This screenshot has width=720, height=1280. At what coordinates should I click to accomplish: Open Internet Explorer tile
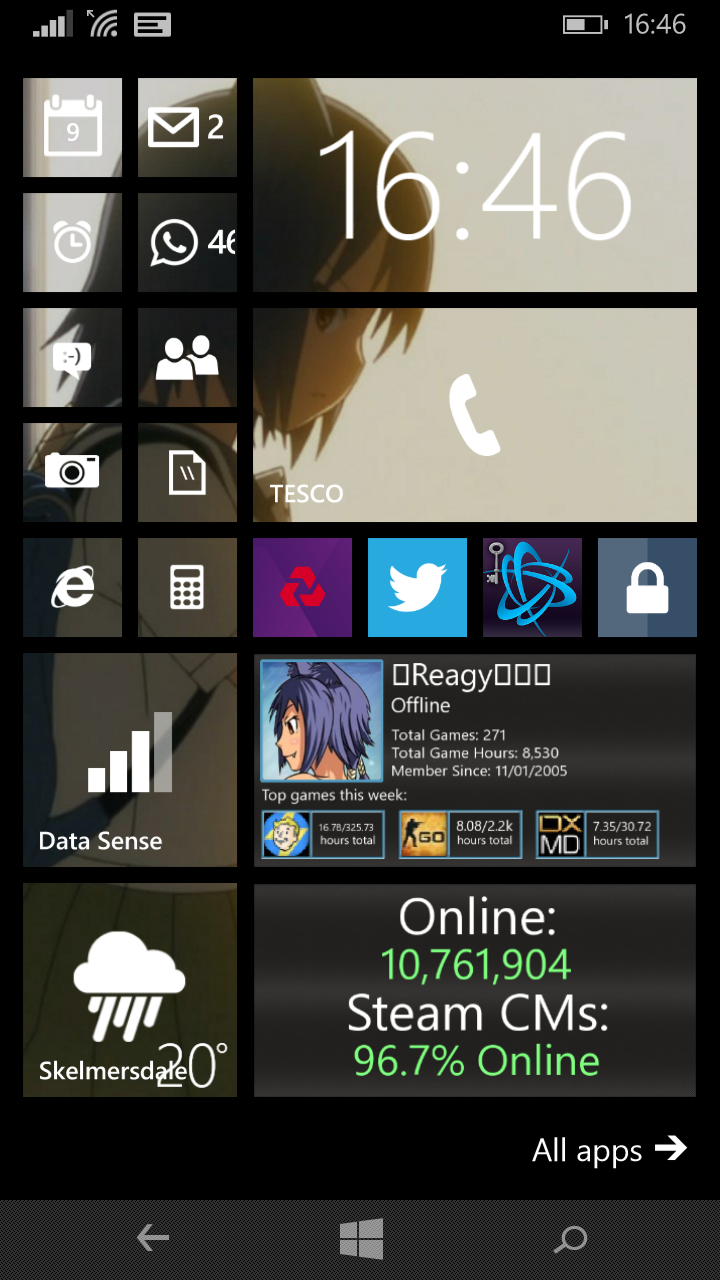(72, 587)
